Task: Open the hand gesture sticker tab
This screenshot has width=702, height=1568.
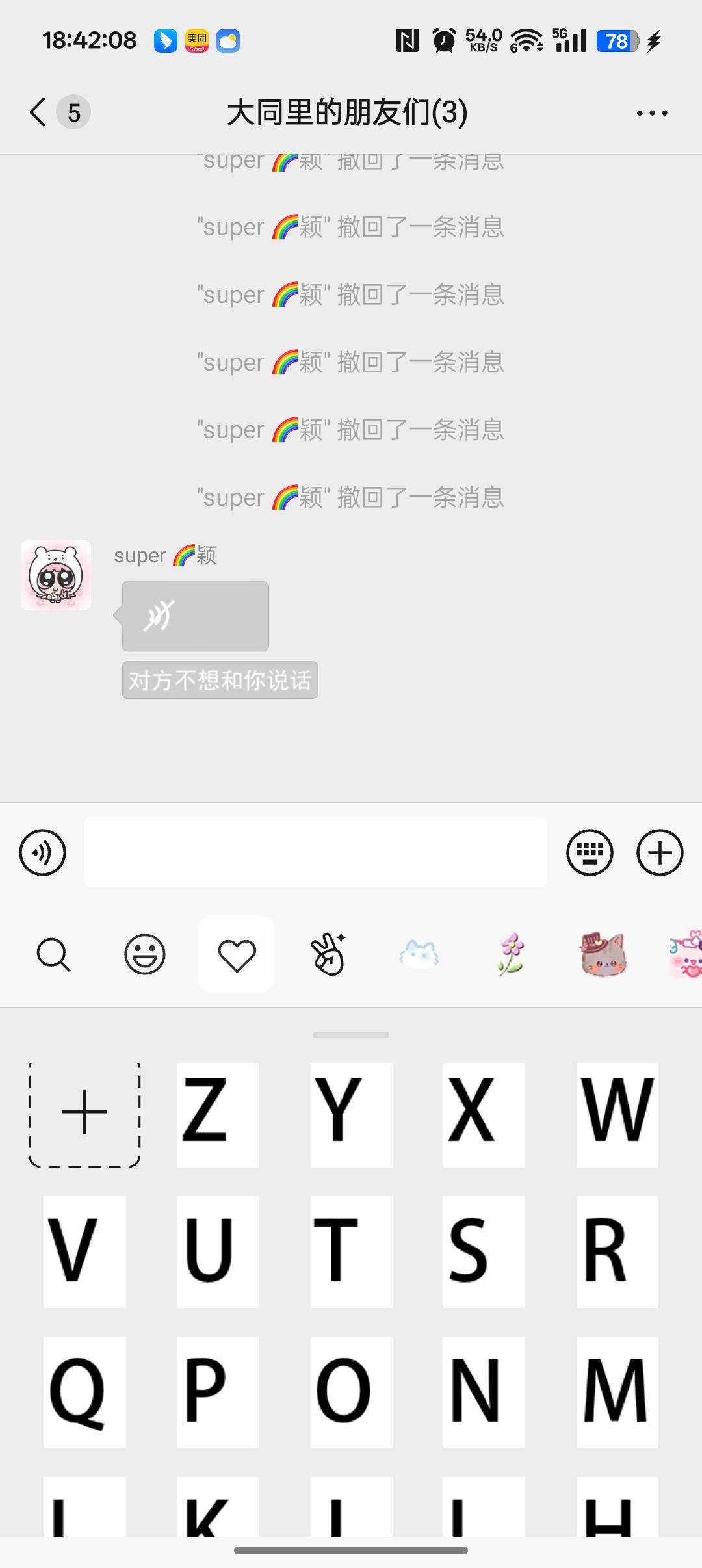Action: pos(328,954)
